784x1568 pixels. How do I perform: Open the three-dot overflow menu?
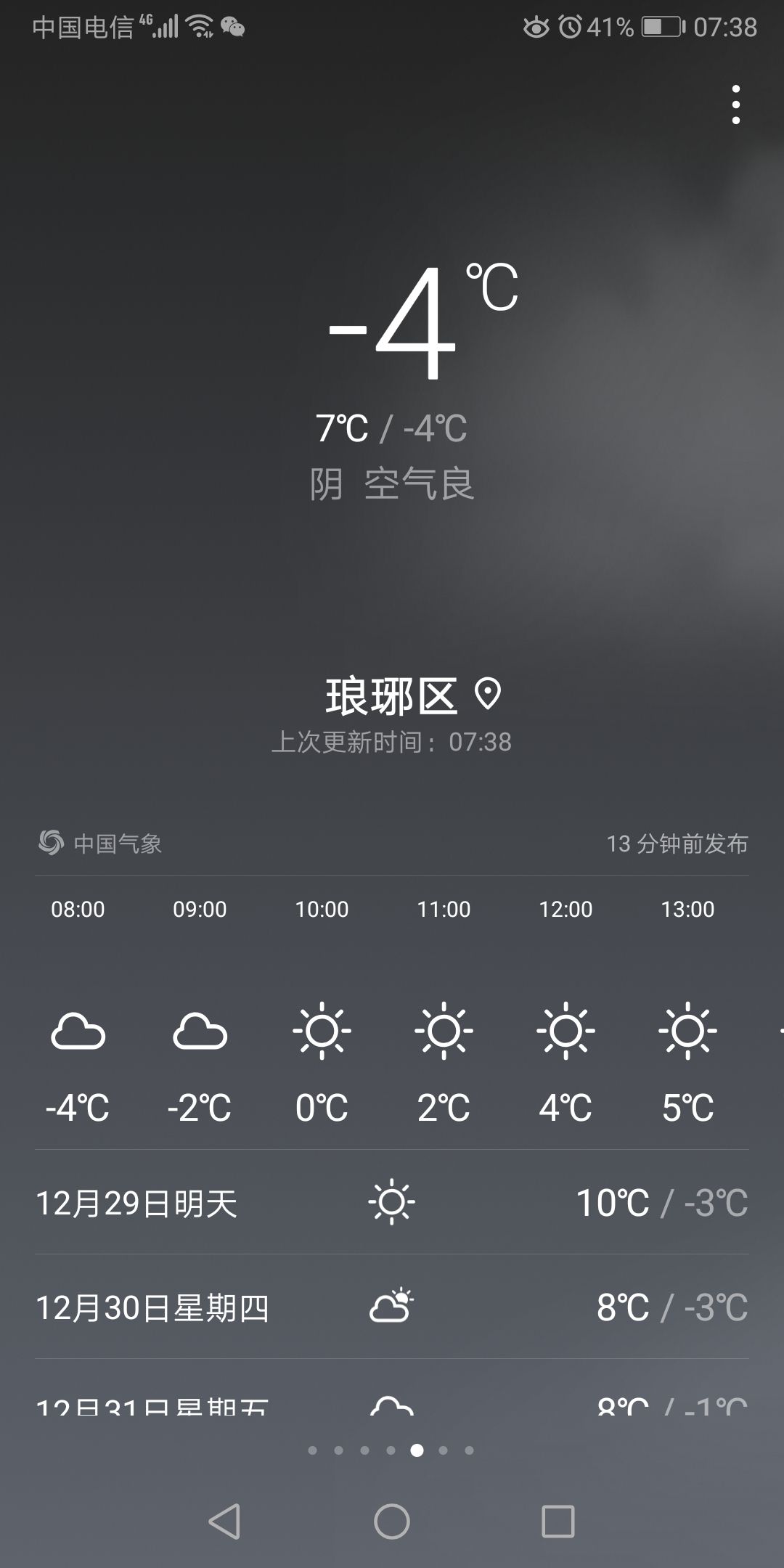(735, 105)
